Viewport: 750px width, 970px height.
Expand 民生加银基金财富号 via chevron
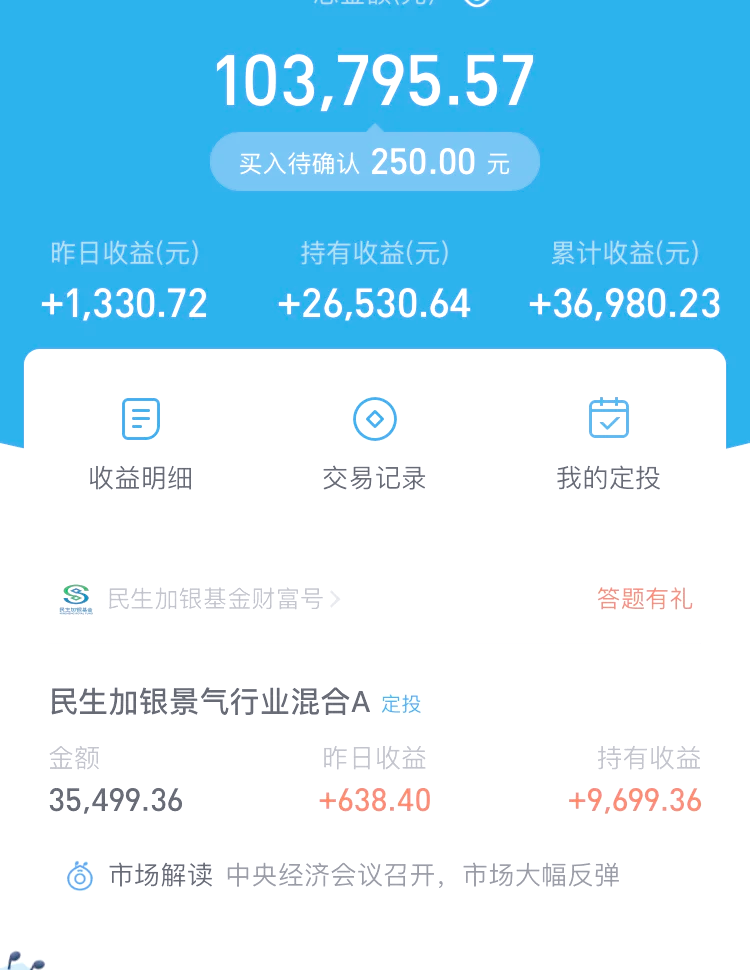tap(337, 598)
